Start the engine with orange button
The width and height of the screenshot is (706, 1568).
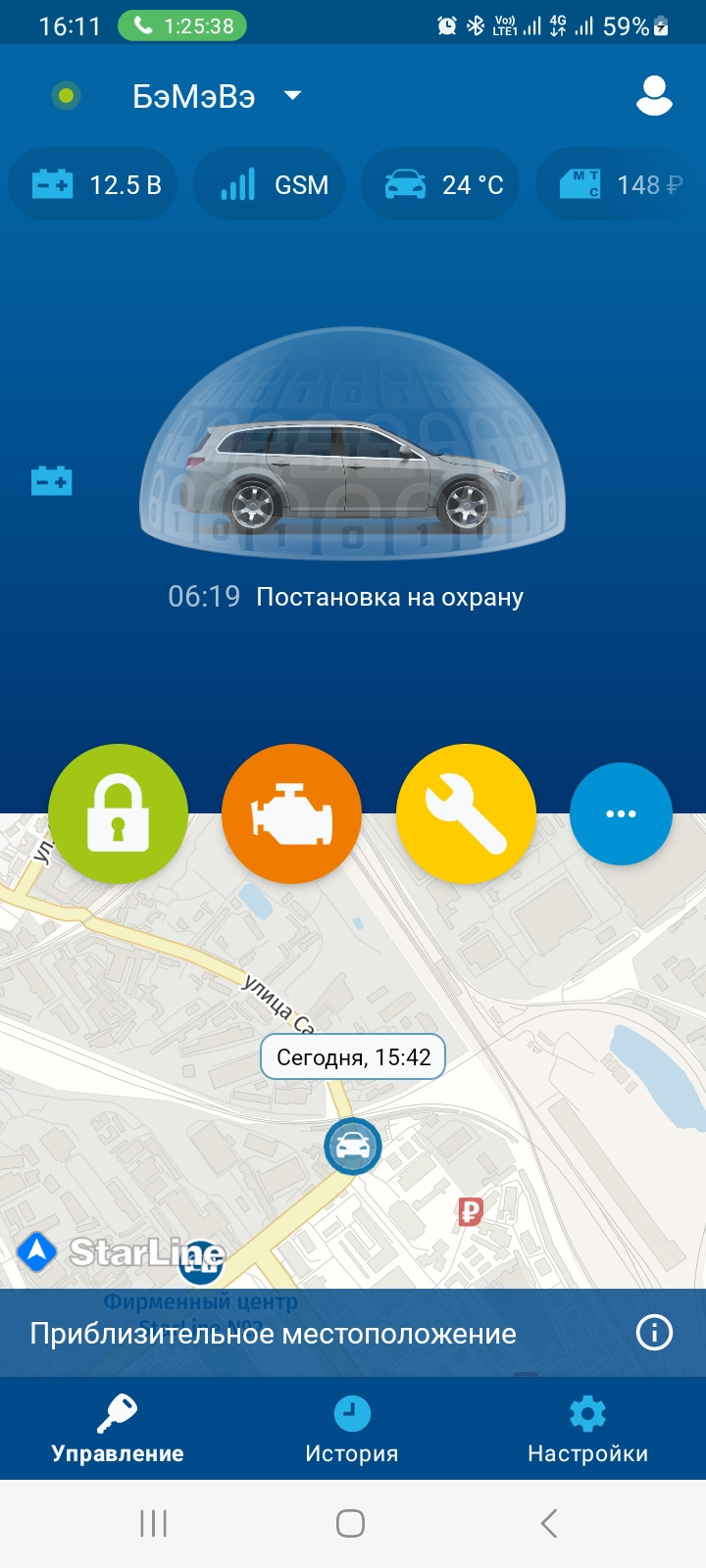(x=292, y=813)
